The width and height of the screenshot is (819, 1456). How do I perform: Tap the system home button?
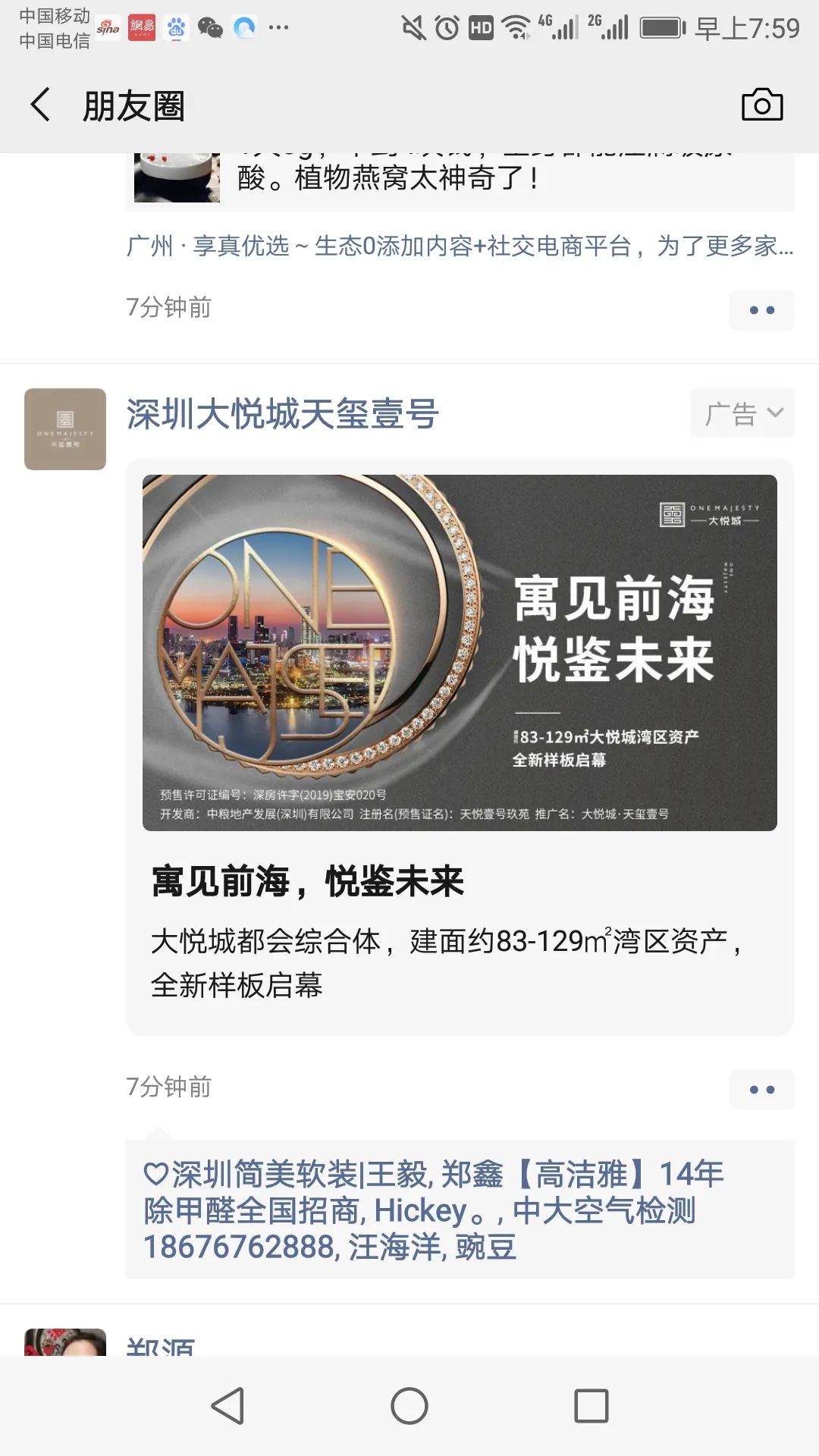409,1406
